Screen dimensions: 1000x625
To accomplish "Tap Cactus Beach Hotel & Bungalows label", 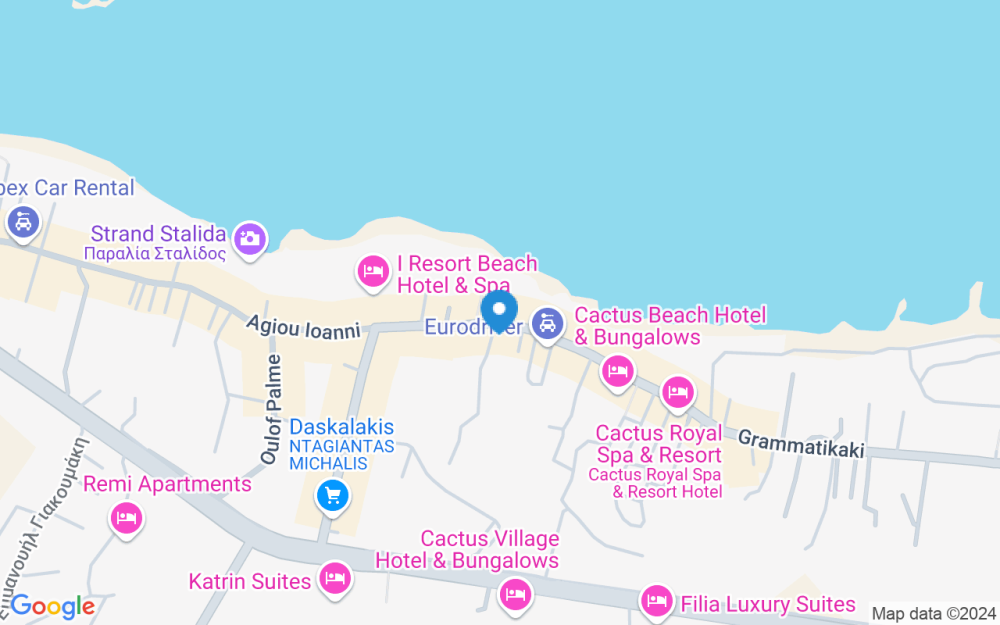I will (x=670, y=325).
